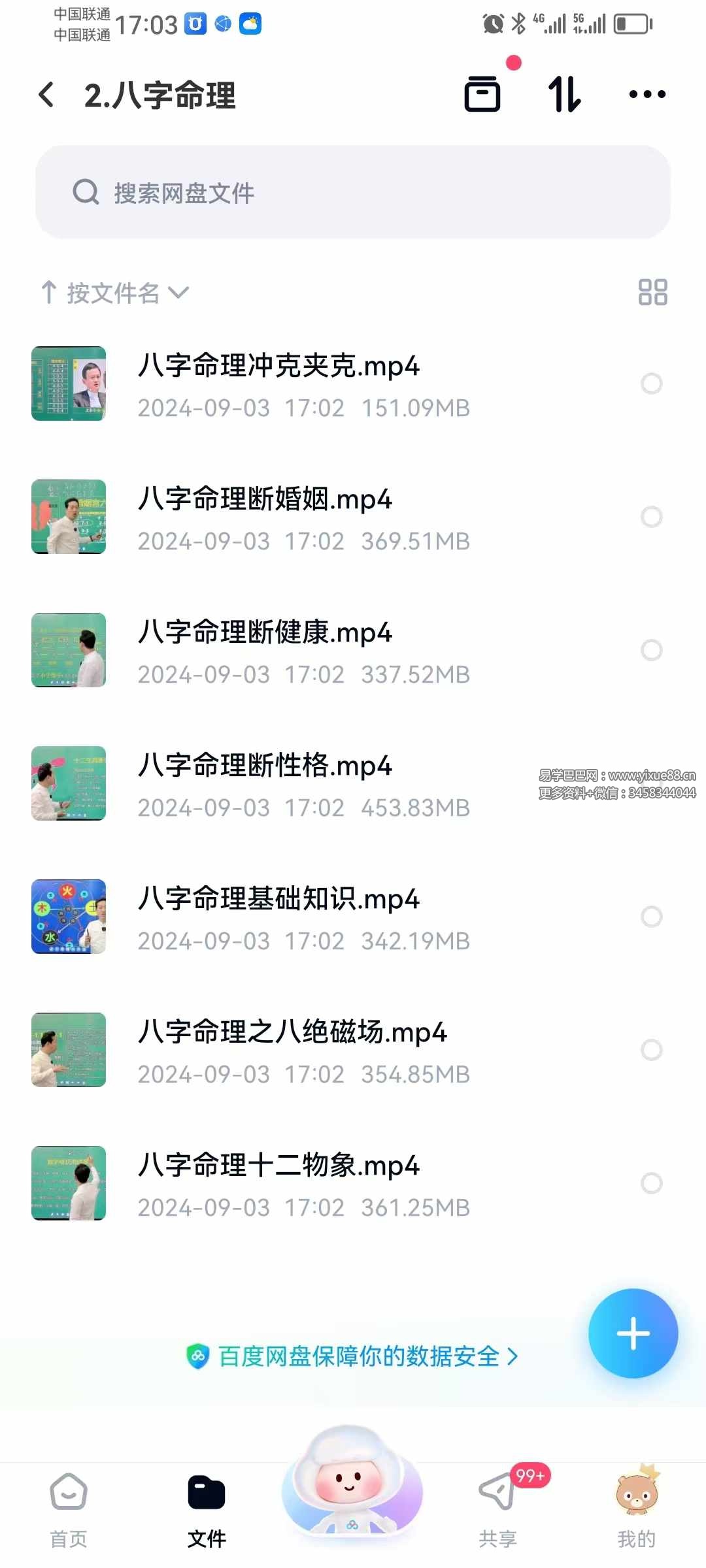Open the transfer device icon in top bar
This screenshot has width=706, height=1568.
[x=482, y=95]
